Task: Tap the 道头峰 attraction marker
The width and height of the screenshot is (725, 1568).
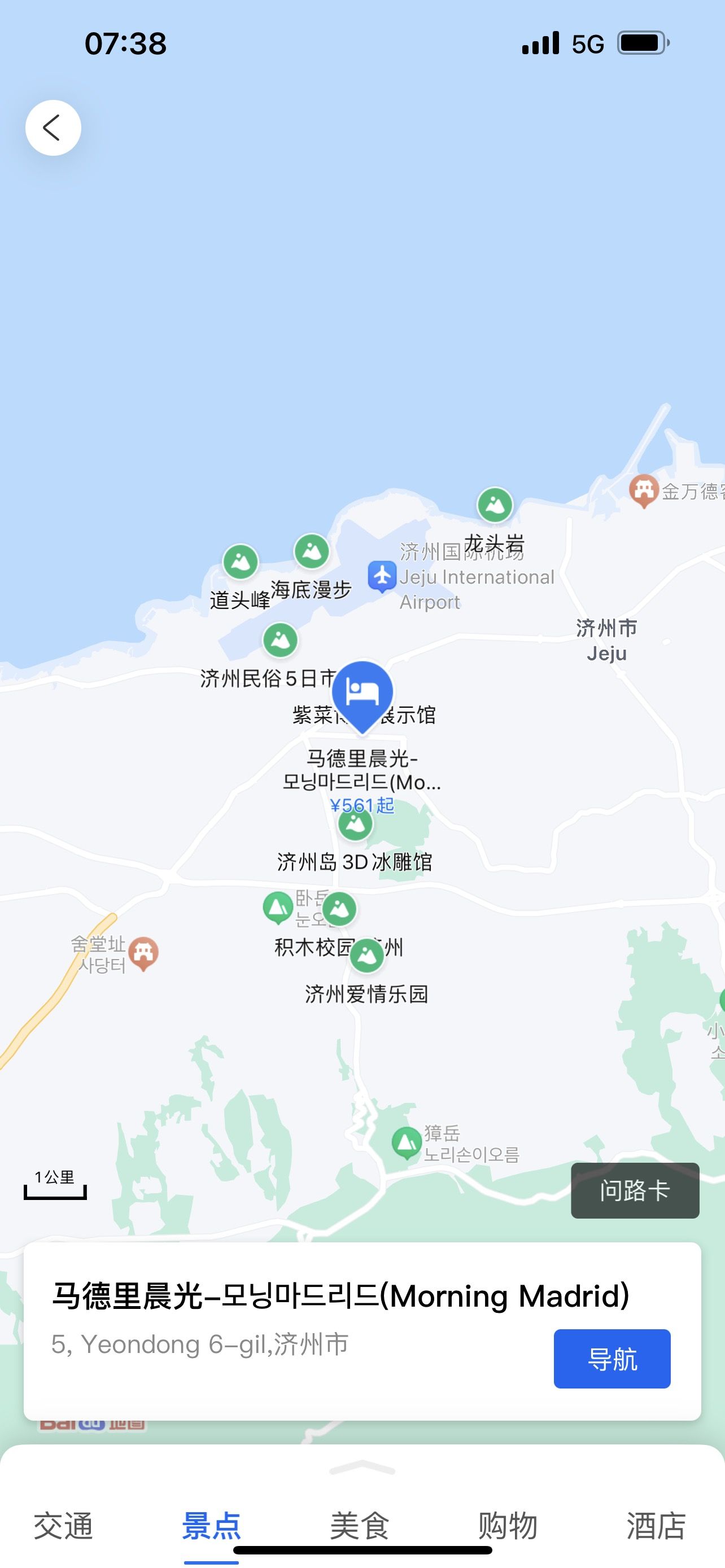Action: click(241, 562)
